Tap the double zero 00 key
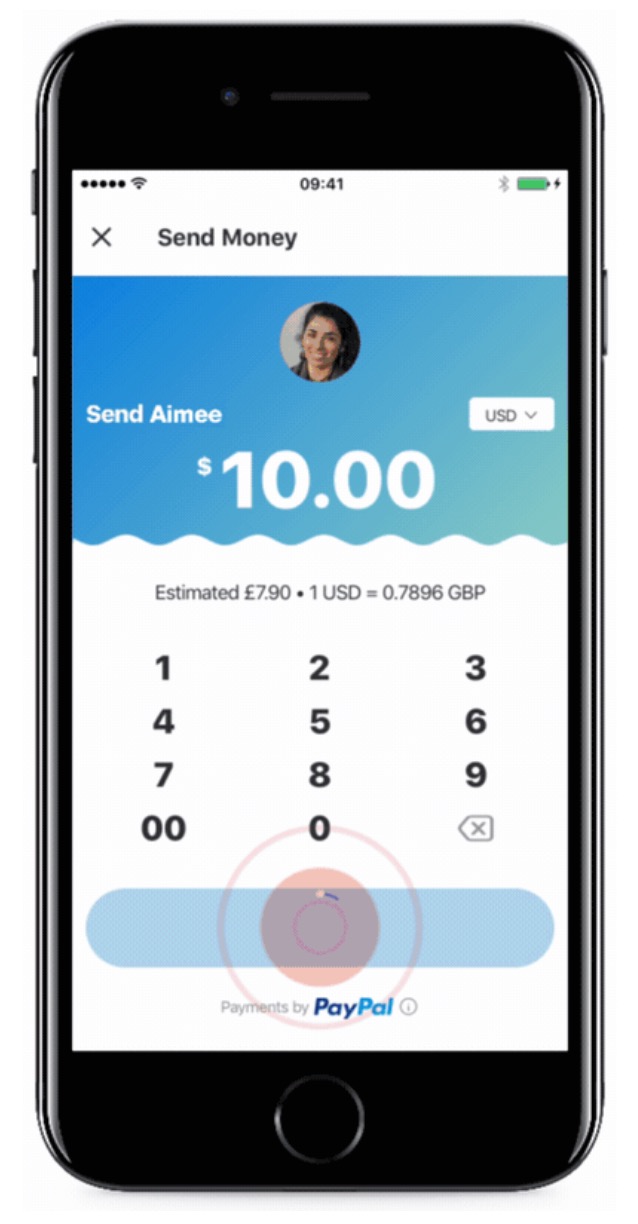The height and width of the screenshot is (1224, 638). pos(163,828)
